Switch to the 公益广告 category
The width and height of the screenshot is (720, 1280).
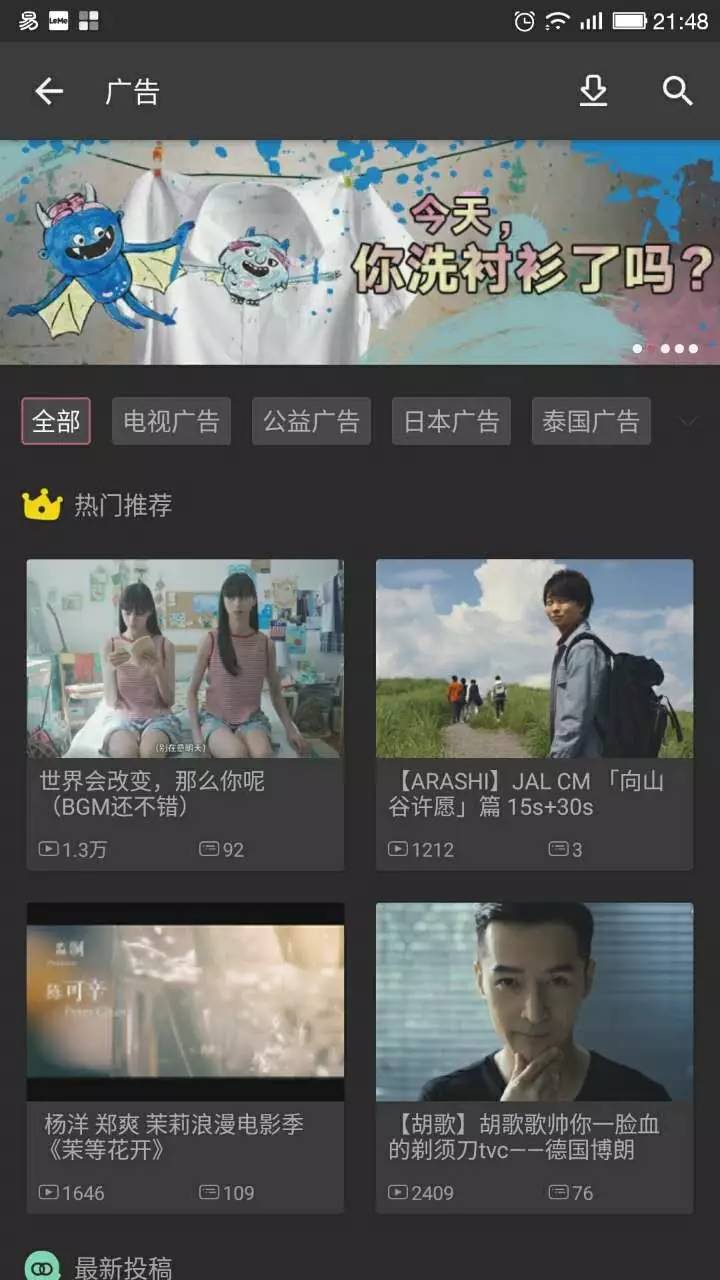click(311, 421)
